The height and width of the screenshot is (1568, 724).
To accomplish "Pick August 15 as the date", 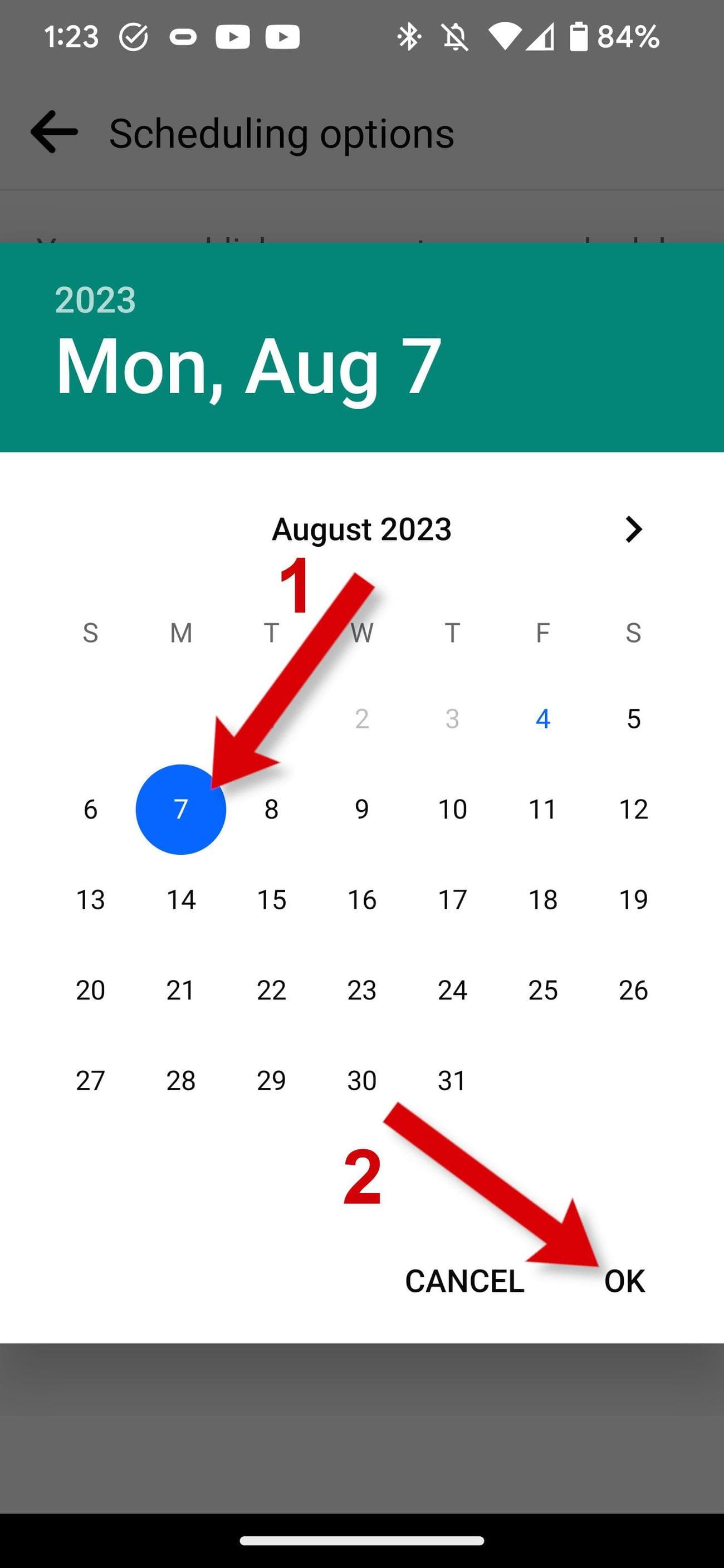I will click(272, 900).
